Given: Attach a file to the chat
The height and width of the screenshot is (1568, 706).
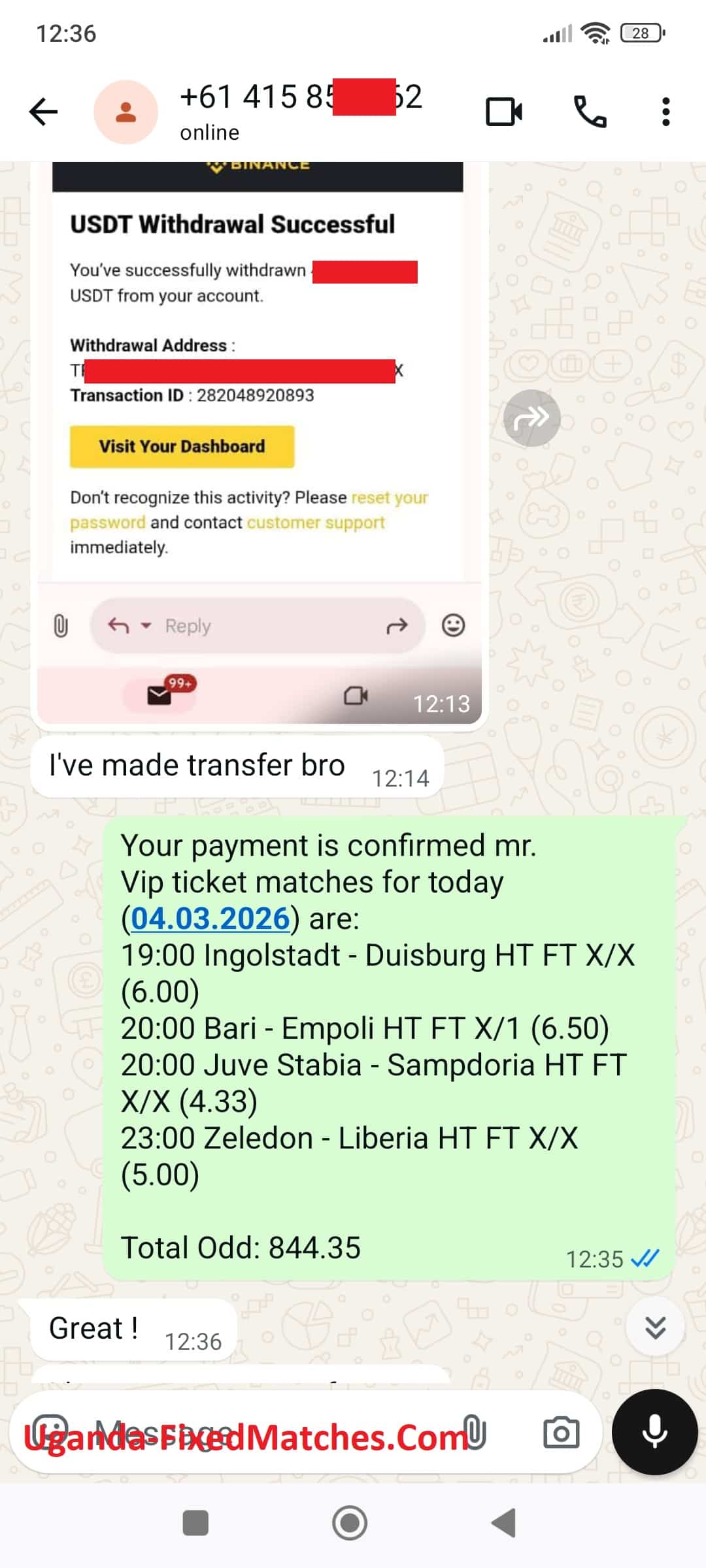Looking at the screenshot, I should tap(474, 1431).
